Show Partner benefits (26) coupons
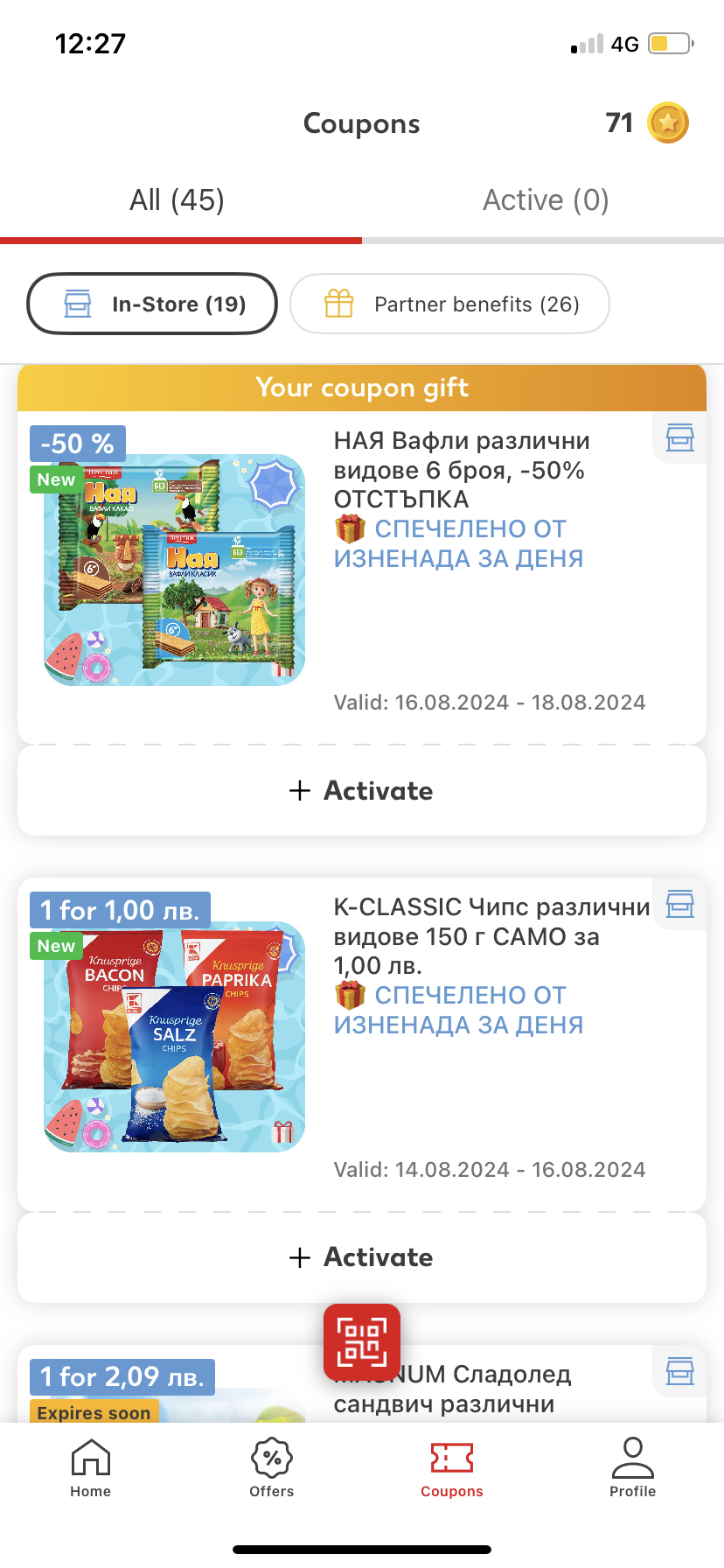Image resolution: width=724 pixels, height=1568 pixels. tap(449, 304)
